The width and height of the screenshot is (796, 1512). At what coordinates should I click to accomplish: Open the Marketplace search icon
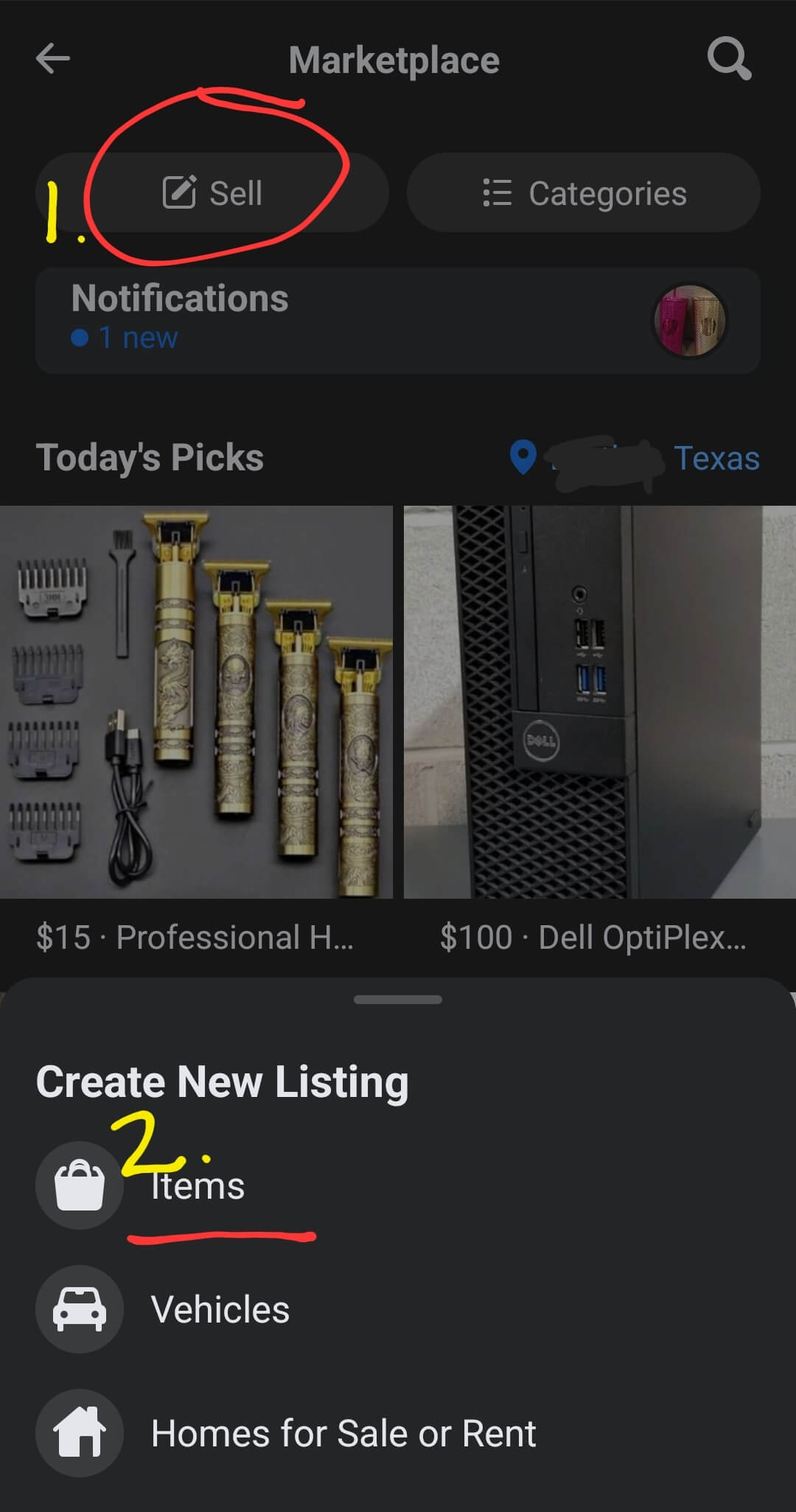729,60
